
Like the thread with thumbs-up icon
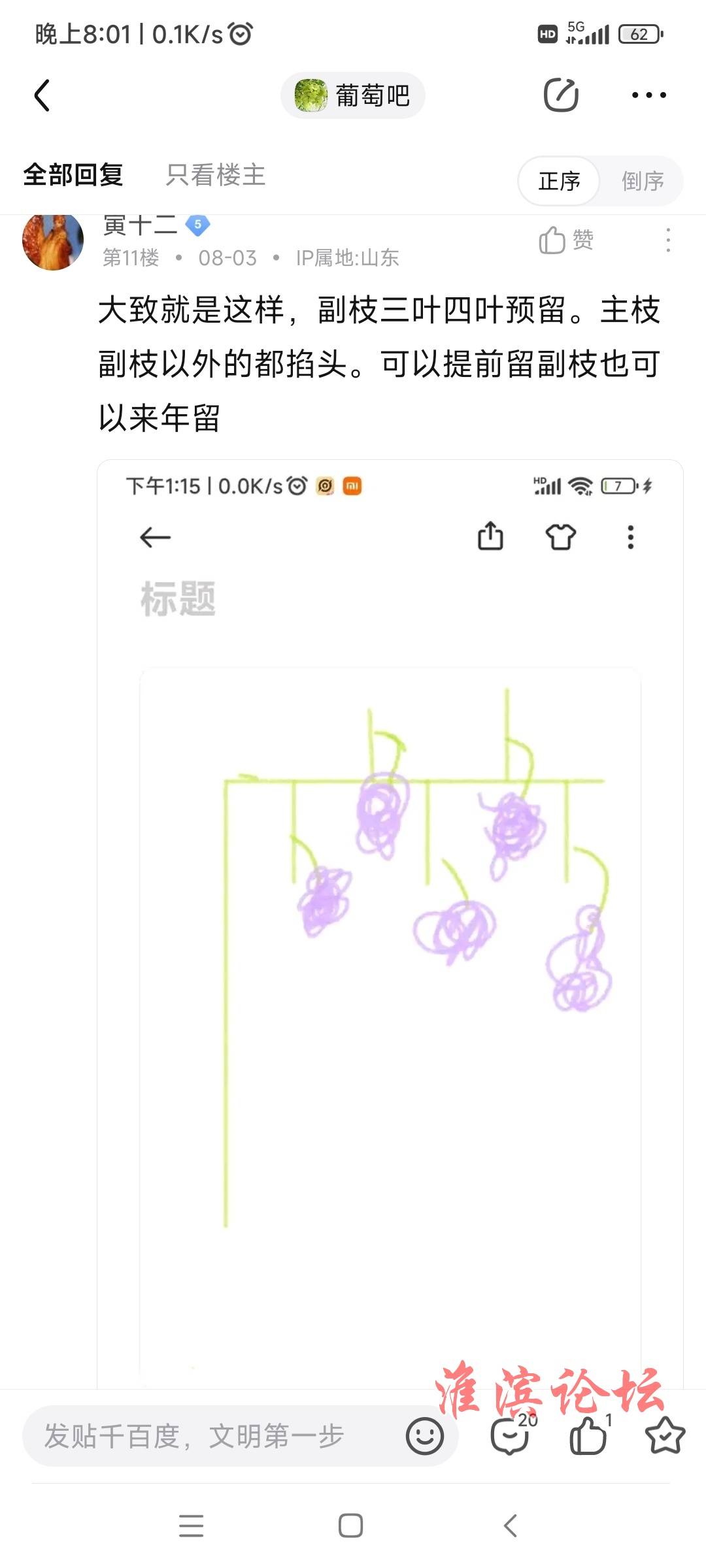(587, 1436)
